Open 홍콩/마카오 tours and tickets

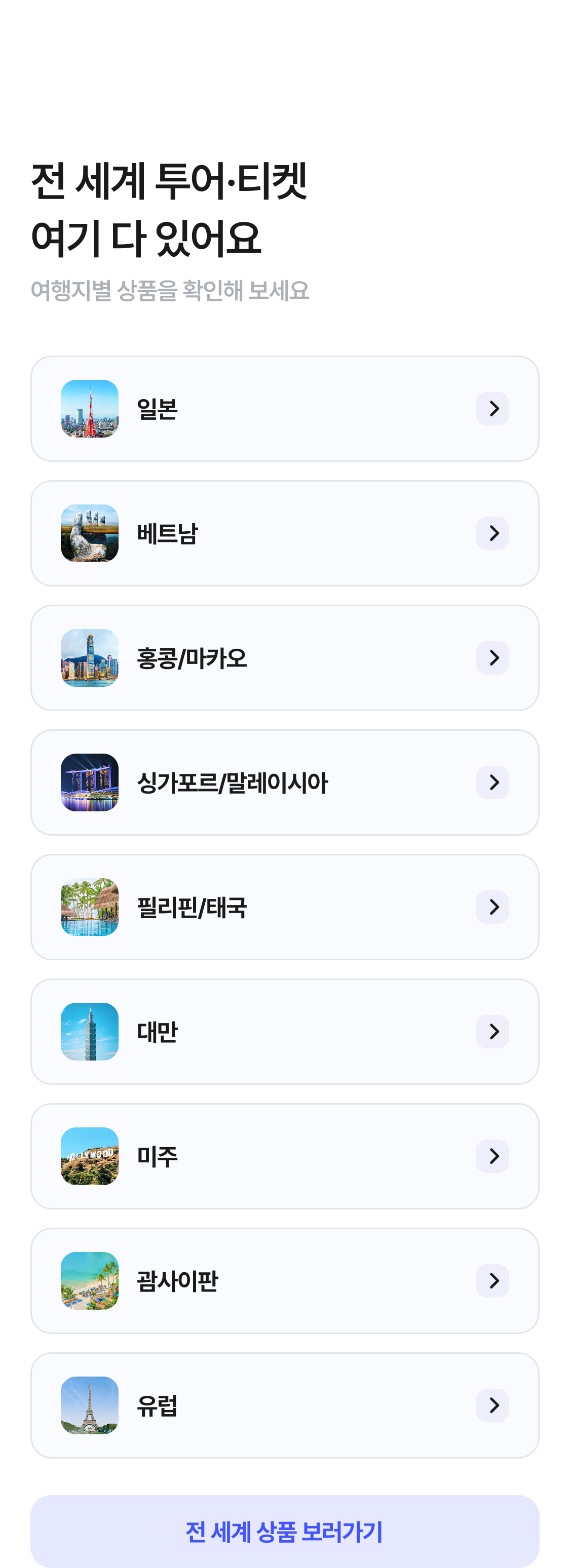coord(284,658)
